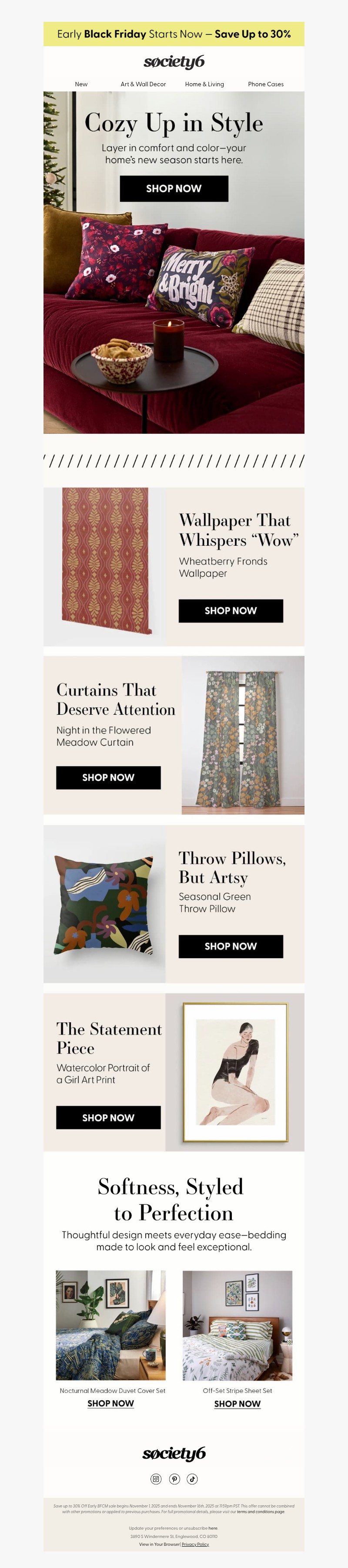Open the Nocturnal Meadow Duvet Cover image
The width and height of the screenshot is (348, 1568).
click(111, 1325)
